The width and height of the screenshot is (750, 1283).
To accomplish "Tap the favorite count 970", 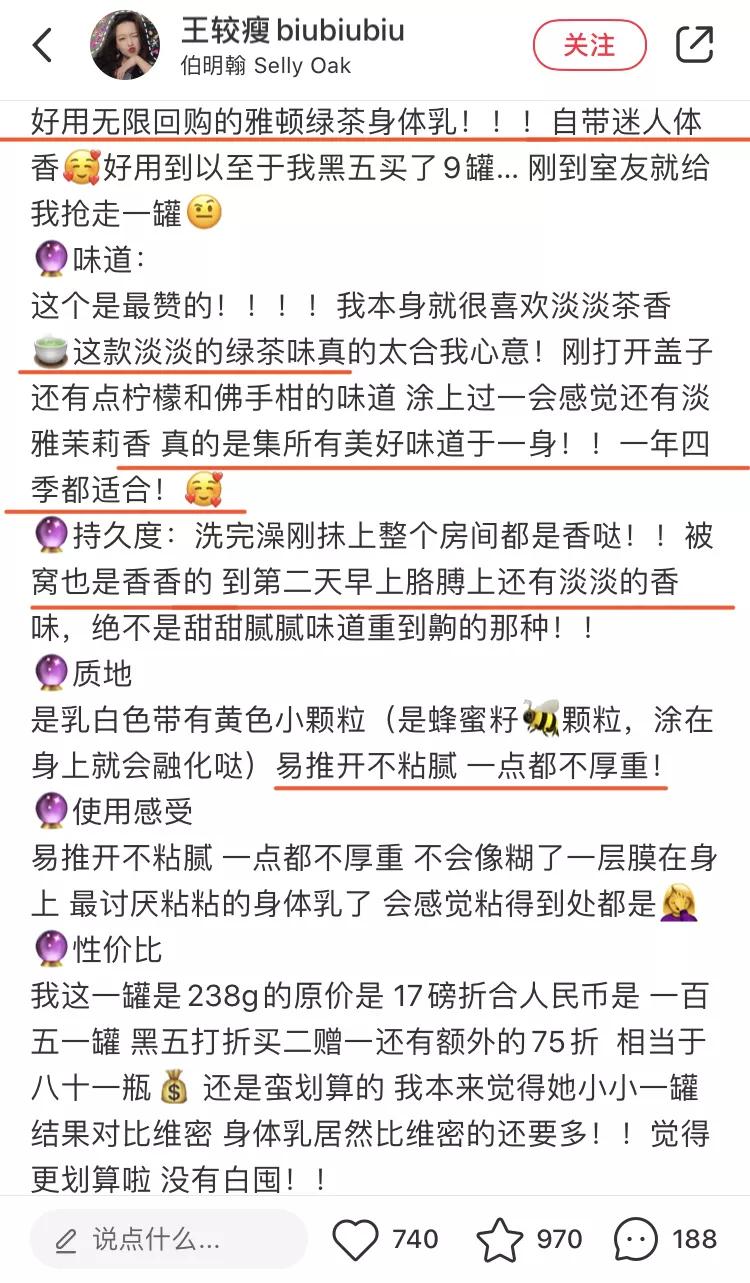I will click(562, 1238).
